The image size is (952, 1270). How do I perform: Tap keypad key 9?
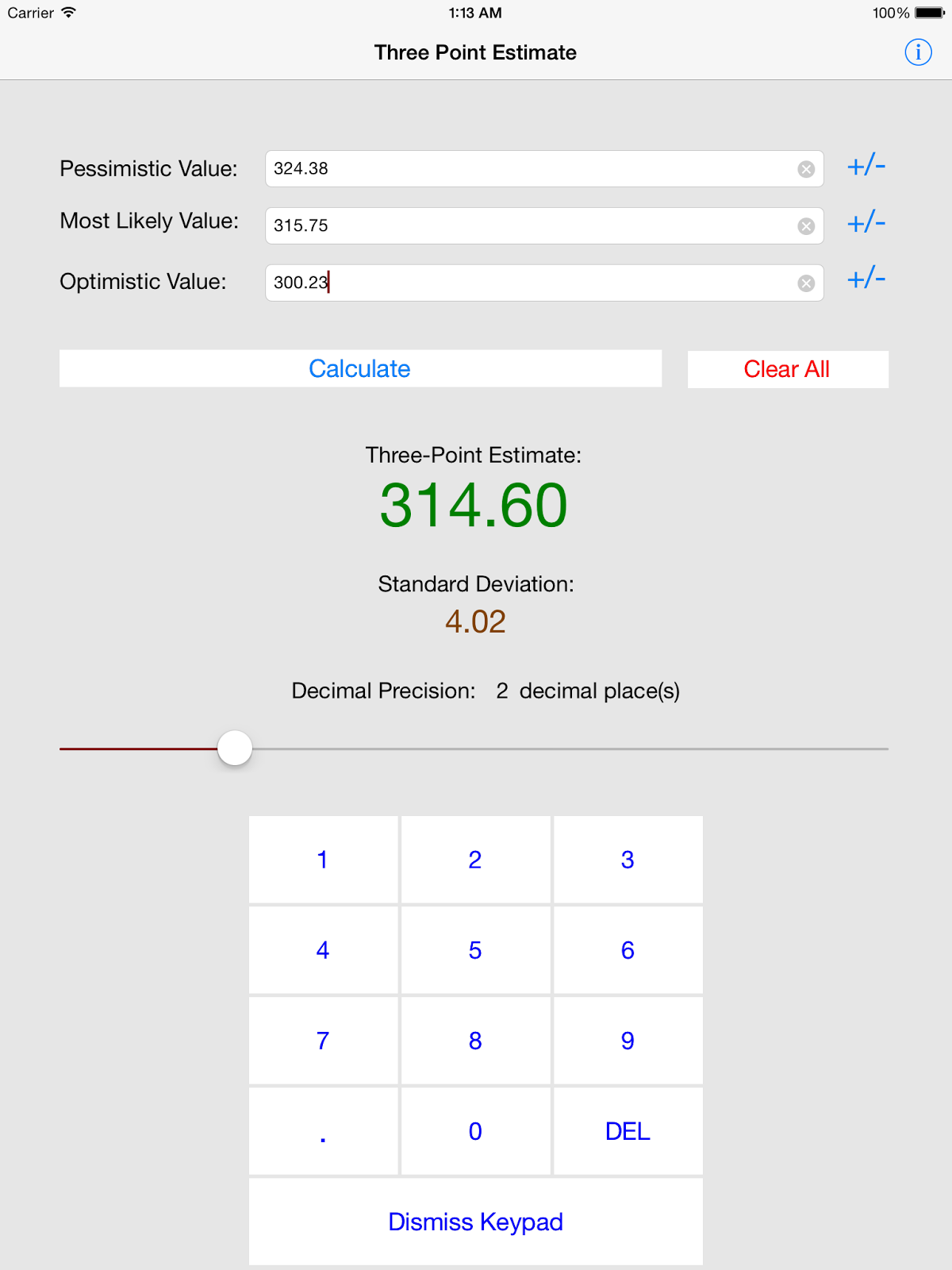coord(628,1041)
